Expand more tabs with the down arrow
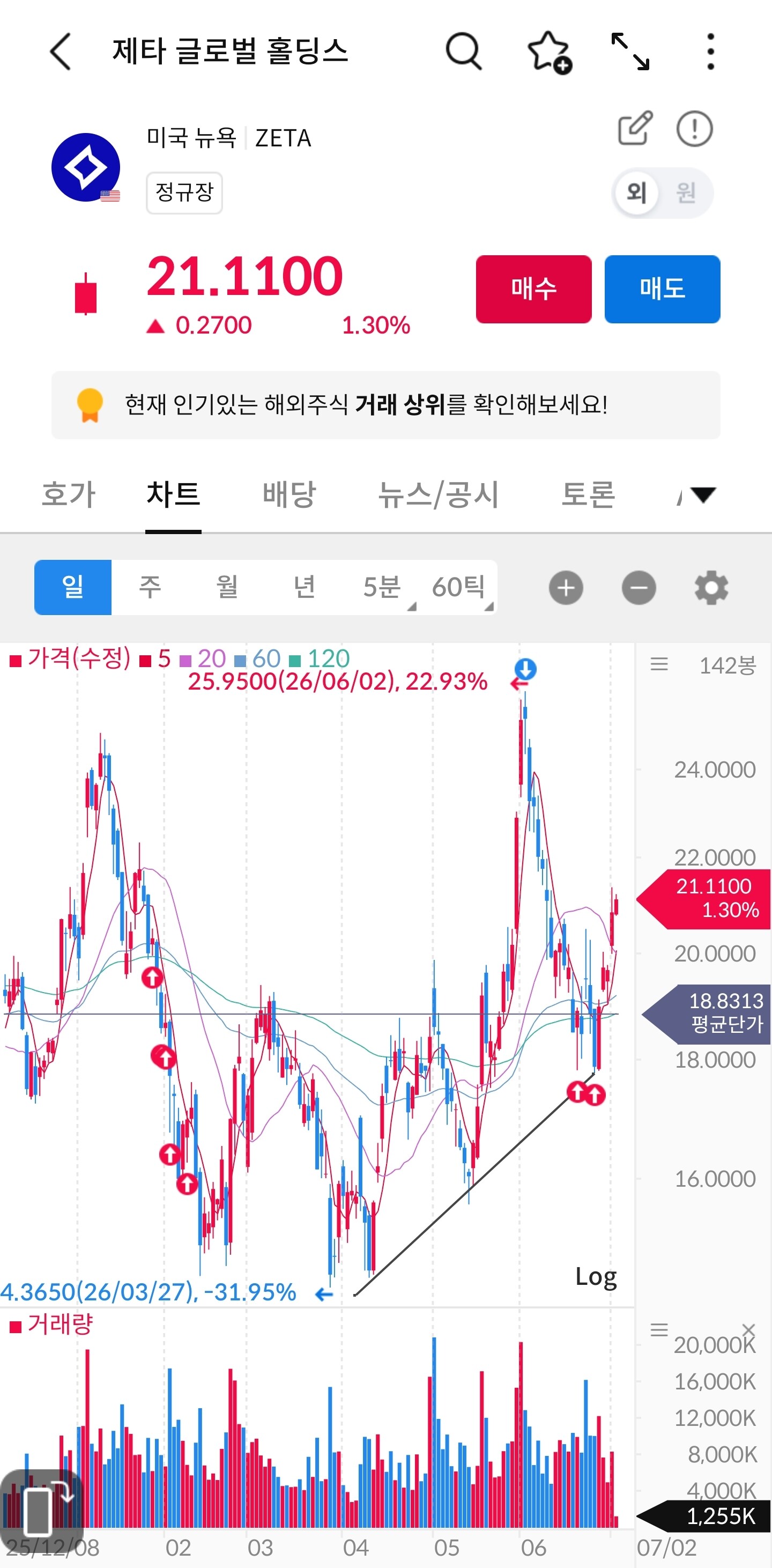This screenshot has height=1568, width=772. click(703, 494)
